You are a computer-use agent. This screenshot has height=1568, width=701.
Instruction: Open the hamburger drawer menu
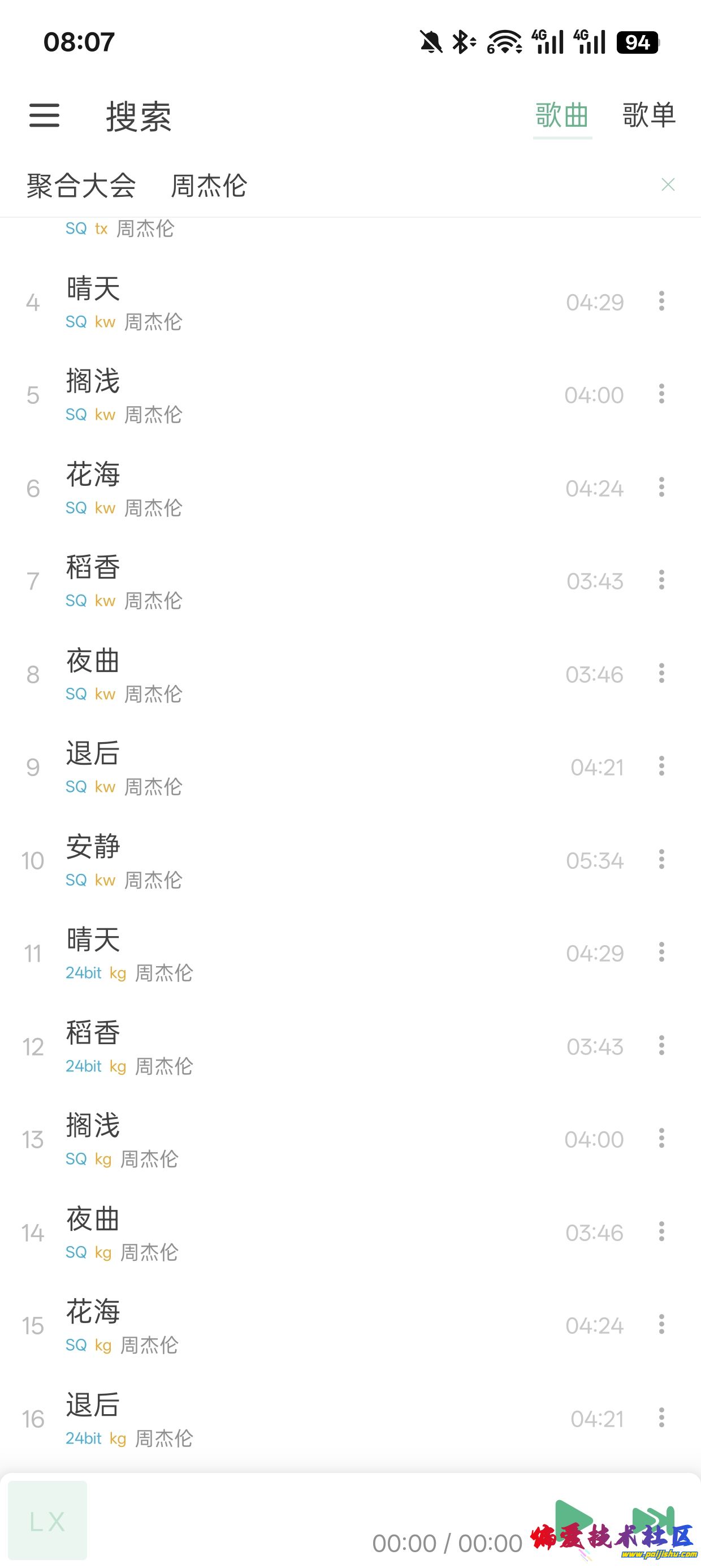coord(45,115)
